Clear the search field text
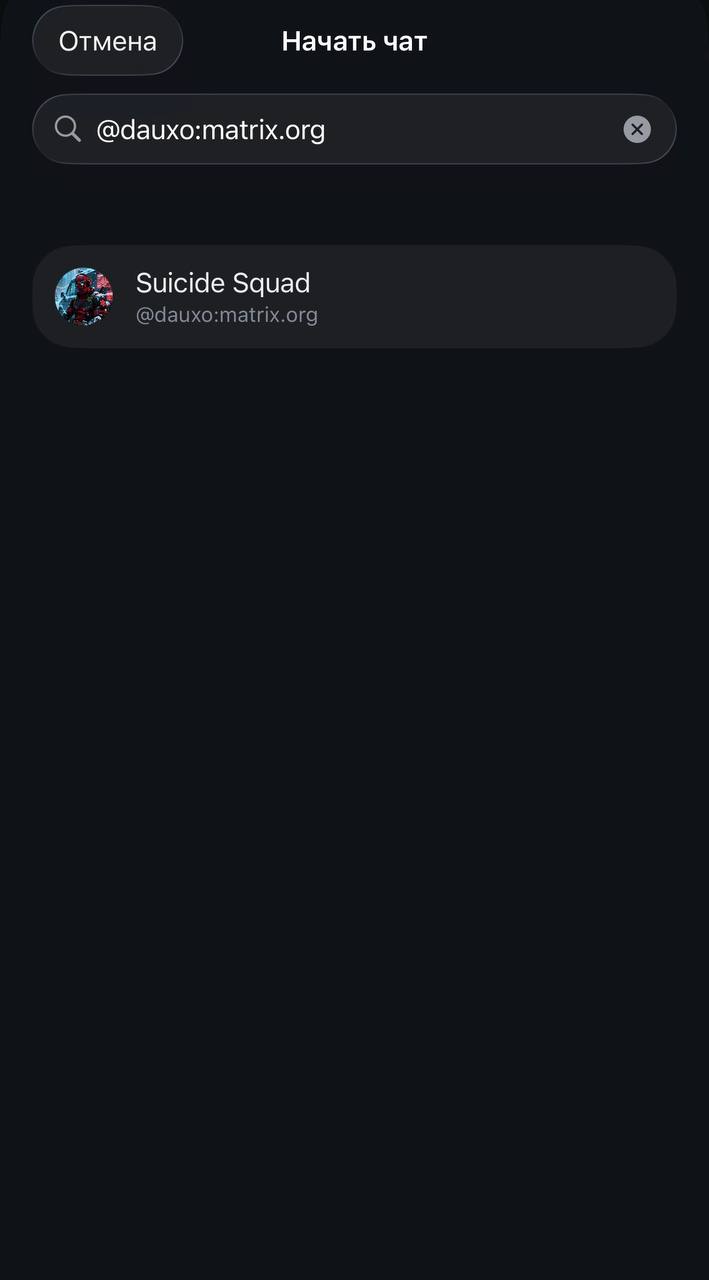The width and height of the screenshot is (709, 1280). [637, 129]
